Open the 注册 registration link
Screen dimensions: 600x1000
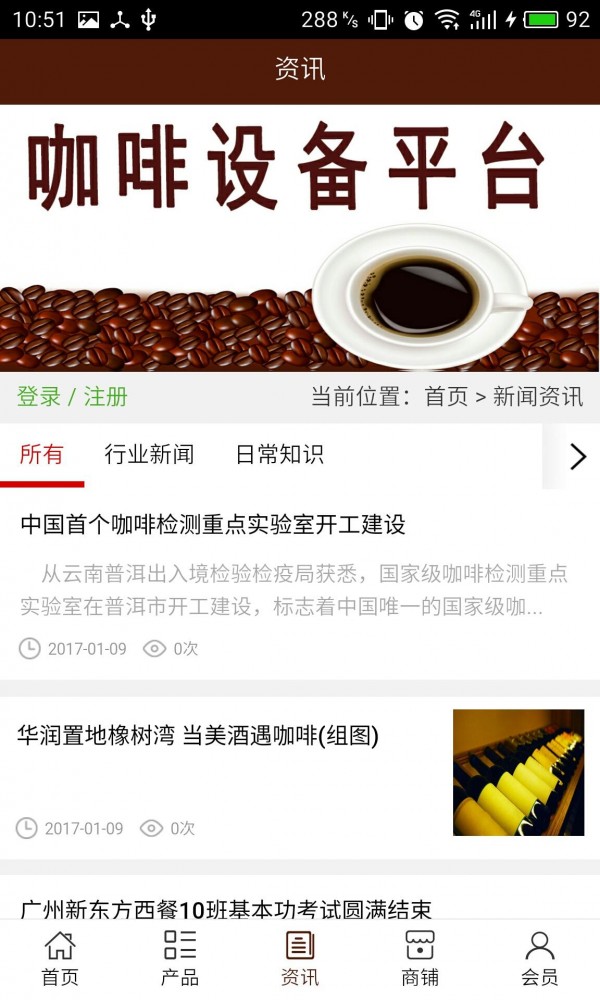click(x=106, y=397)
